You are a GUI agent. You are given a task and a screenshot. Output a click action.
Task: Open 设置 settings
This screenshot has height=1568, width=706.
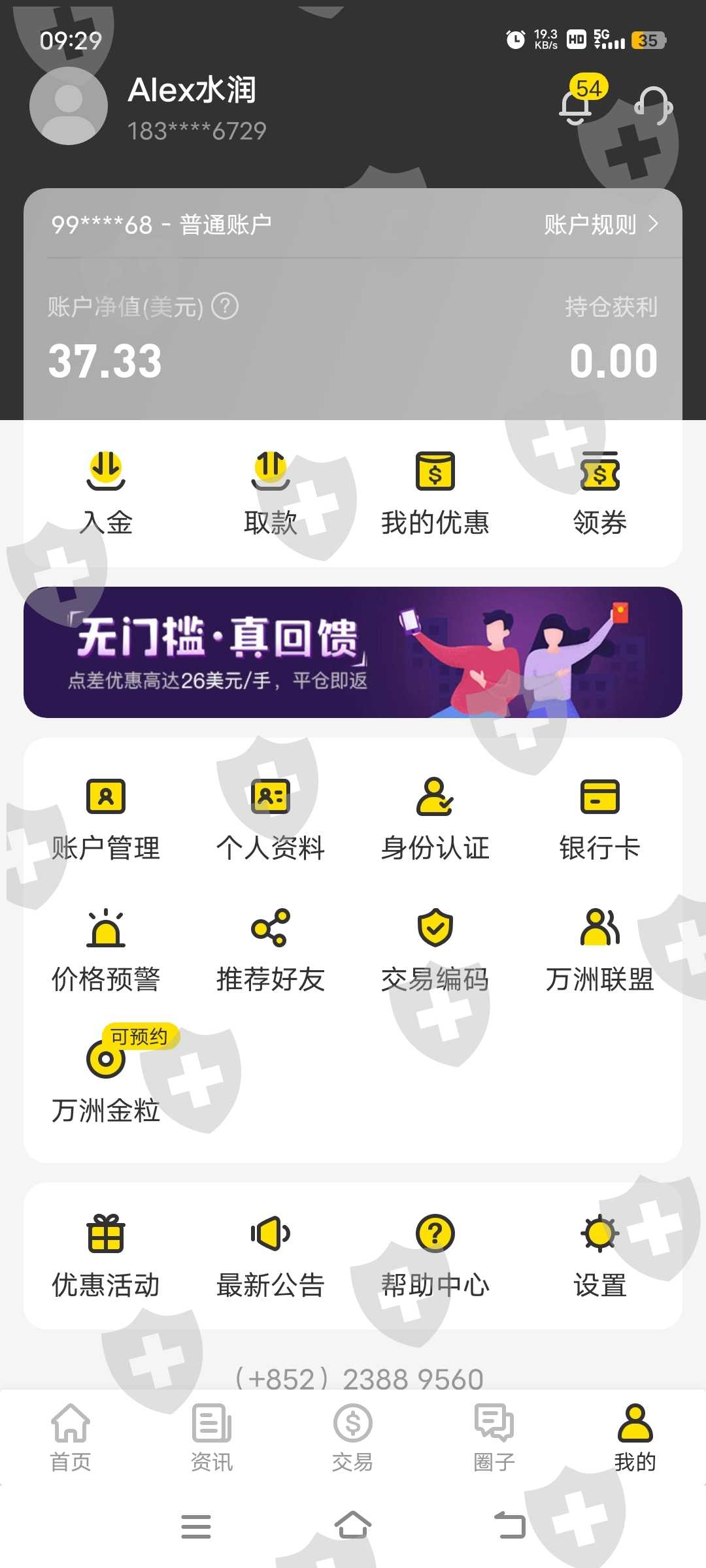[x=600, y=1256]
